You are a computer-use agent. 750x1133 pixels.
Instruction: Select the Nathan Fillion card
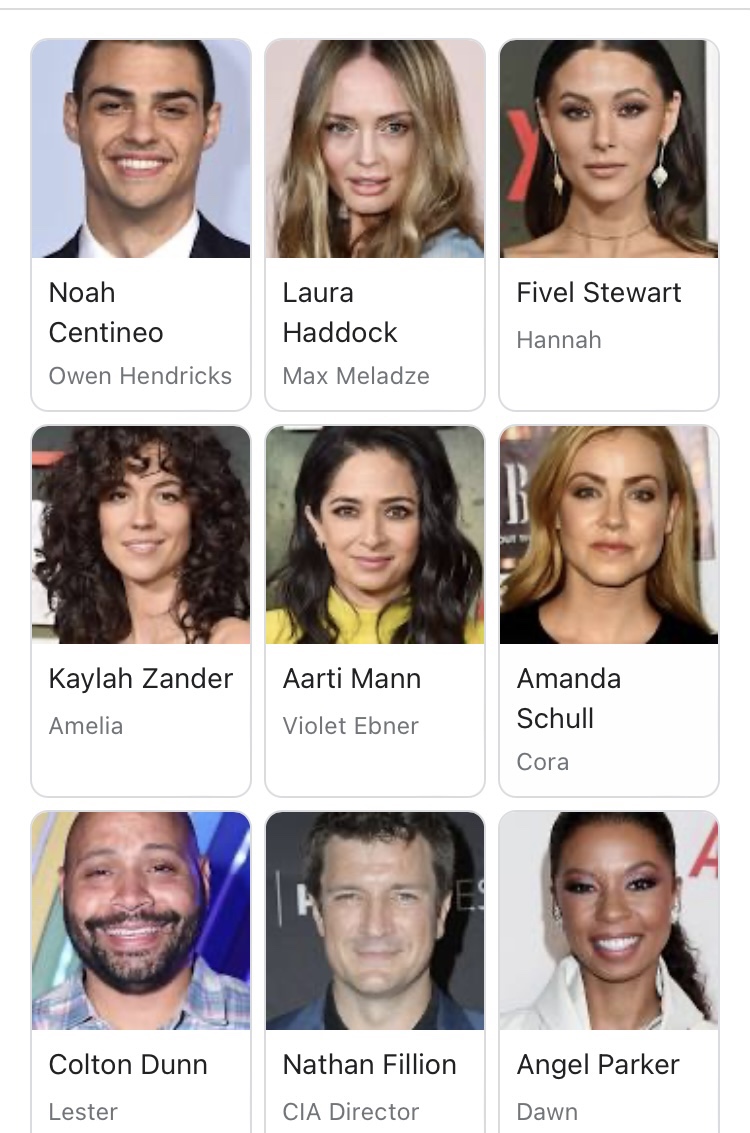click(375, 970)
